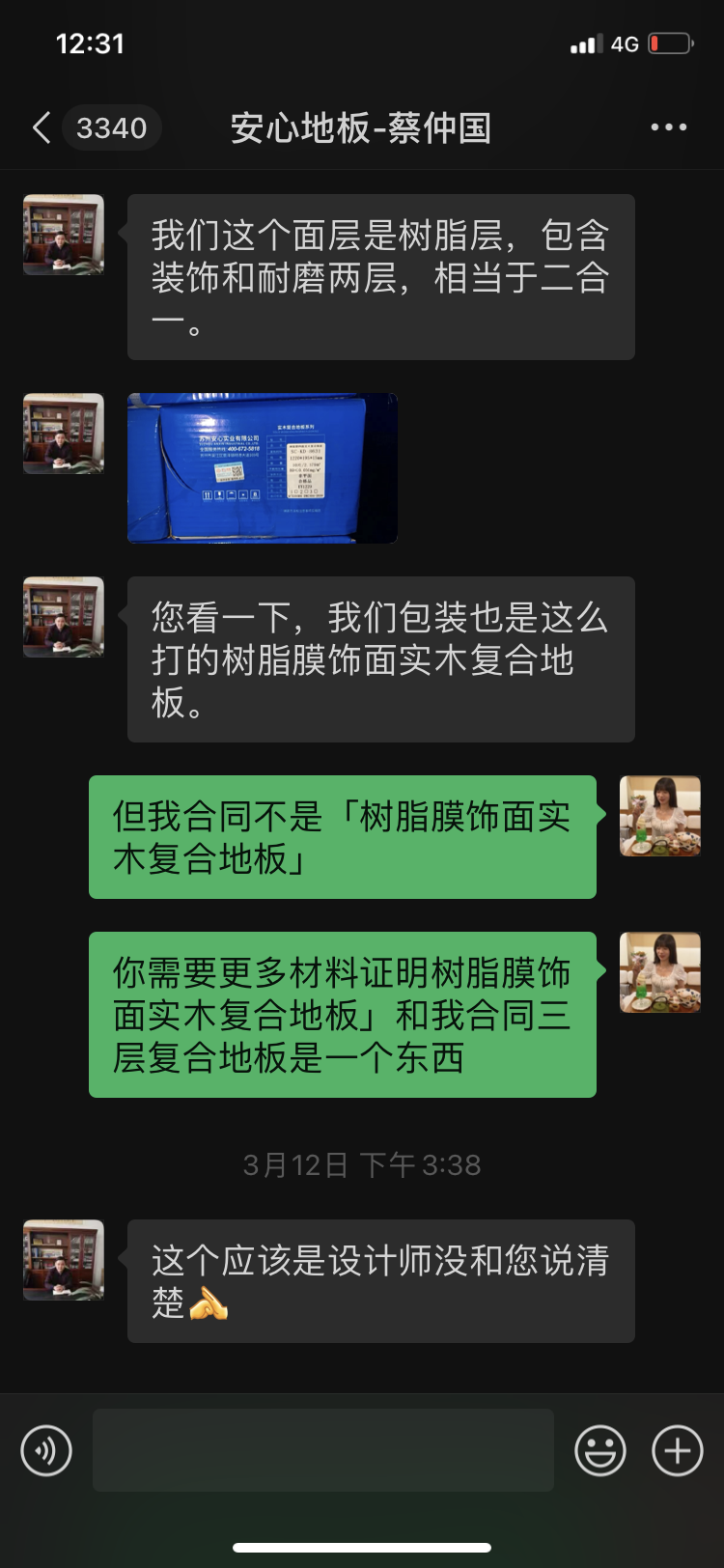Open the chat details overflow menu
This screenshot has height=1568, width=724.
pos(668,127)
